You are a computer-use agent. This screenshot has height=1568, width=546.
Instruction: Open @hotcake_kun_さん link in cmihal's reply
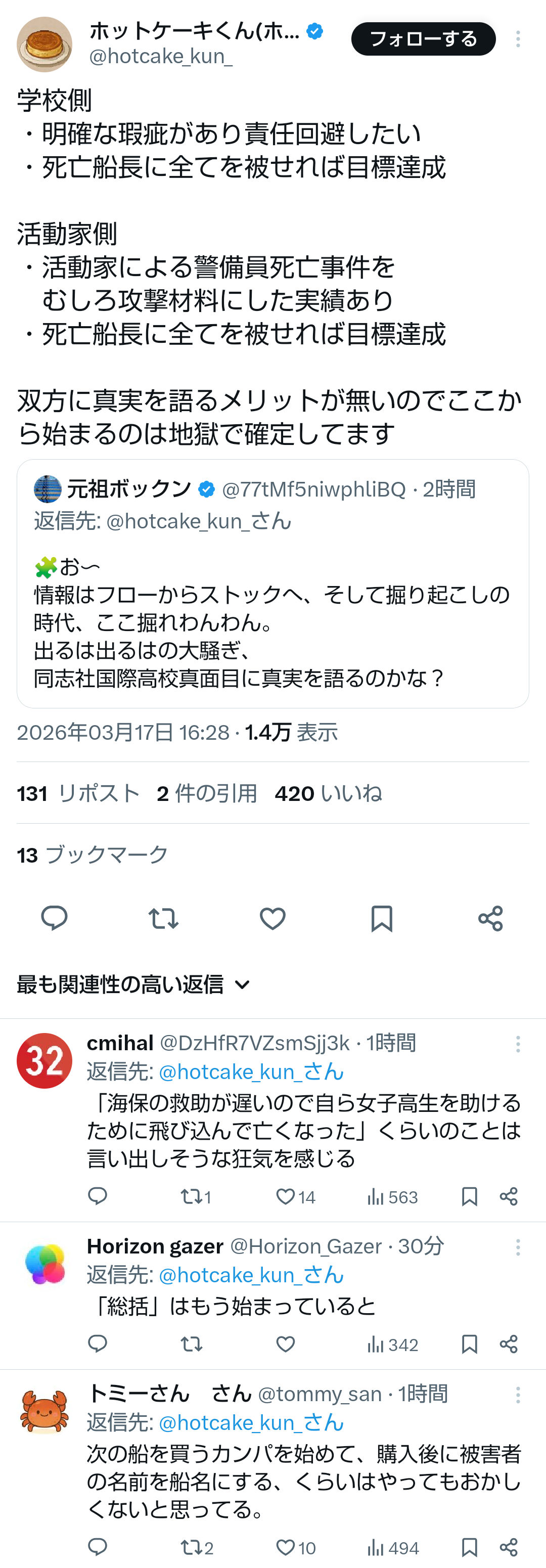[x=251, y=1072]
